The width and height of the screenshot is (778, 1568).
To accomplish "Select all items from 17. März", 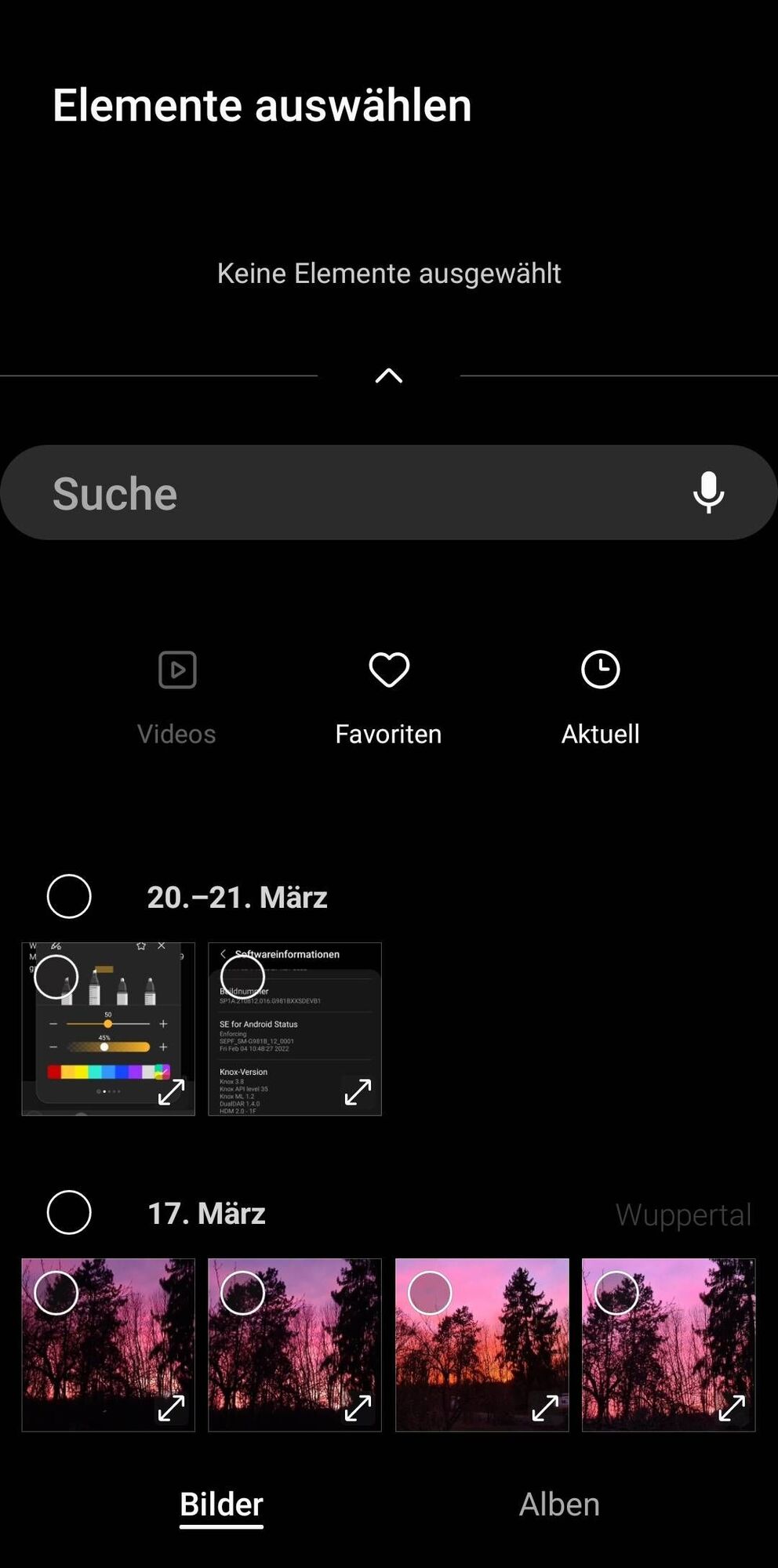I will 69,1212.
